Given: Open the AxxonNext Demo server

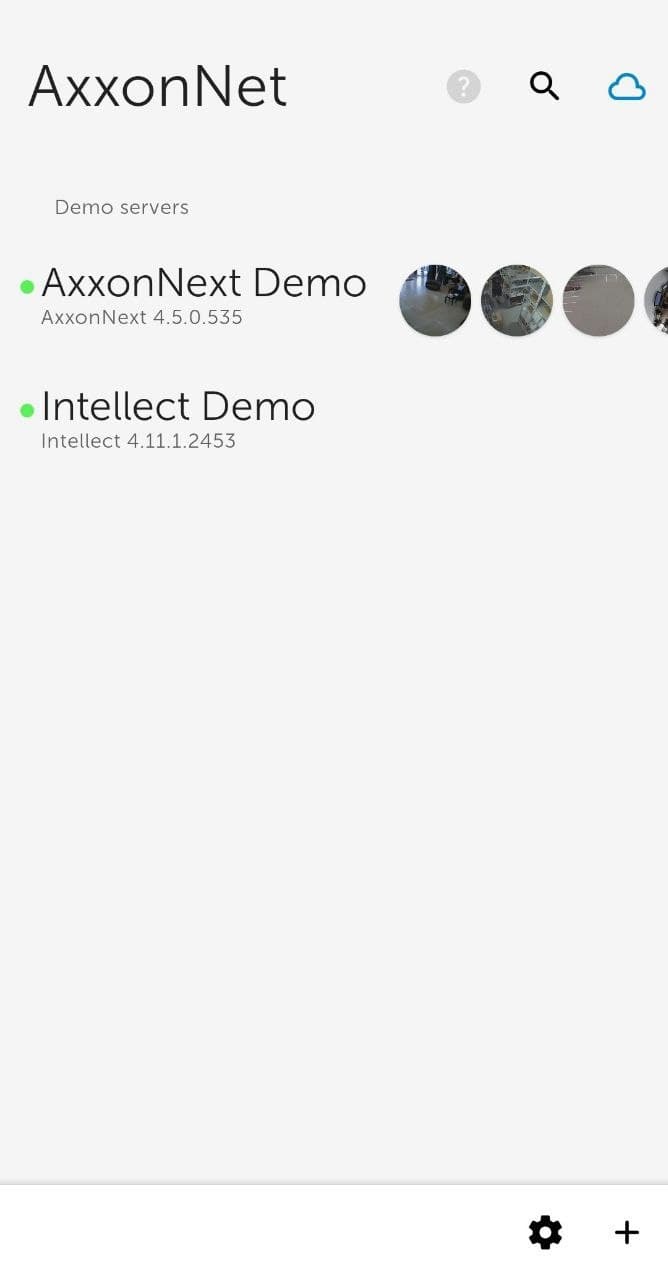Looking at the screenshot, I should click(x=204, y=284).
